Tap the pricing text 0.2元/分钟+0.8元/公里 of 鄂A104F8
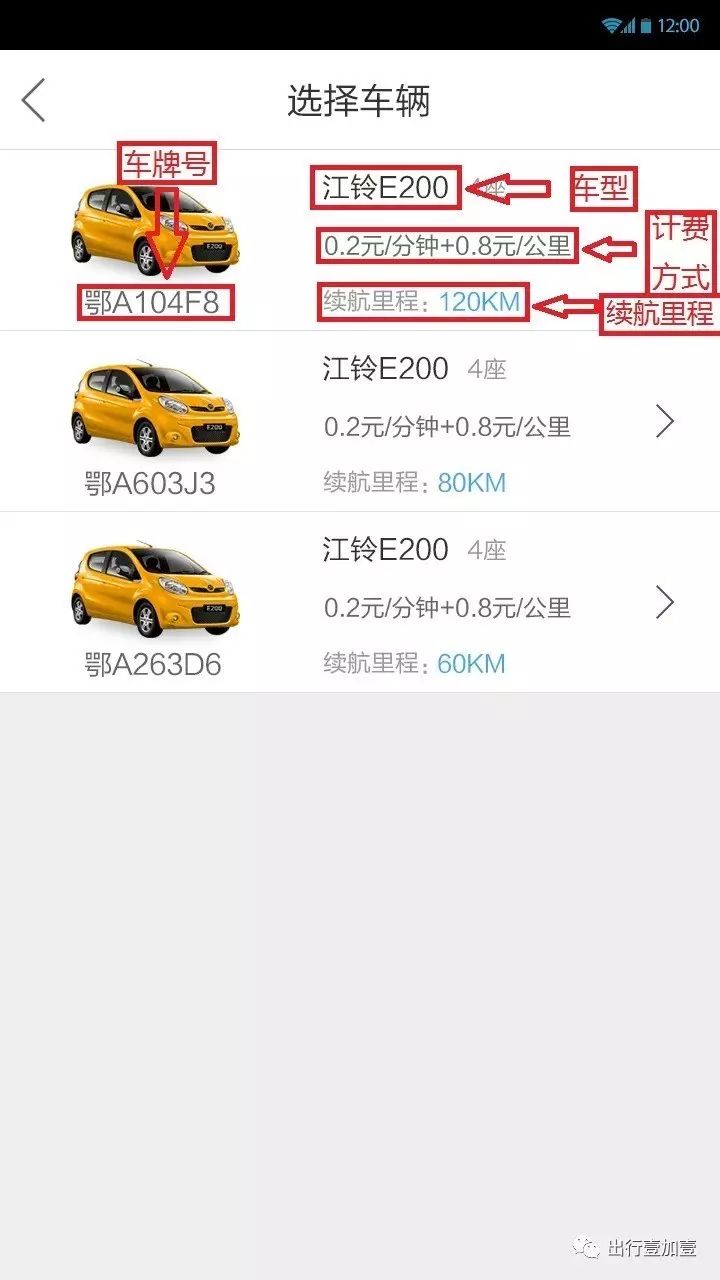This screenshot has height=1280, width=720. tap(447, 243)
